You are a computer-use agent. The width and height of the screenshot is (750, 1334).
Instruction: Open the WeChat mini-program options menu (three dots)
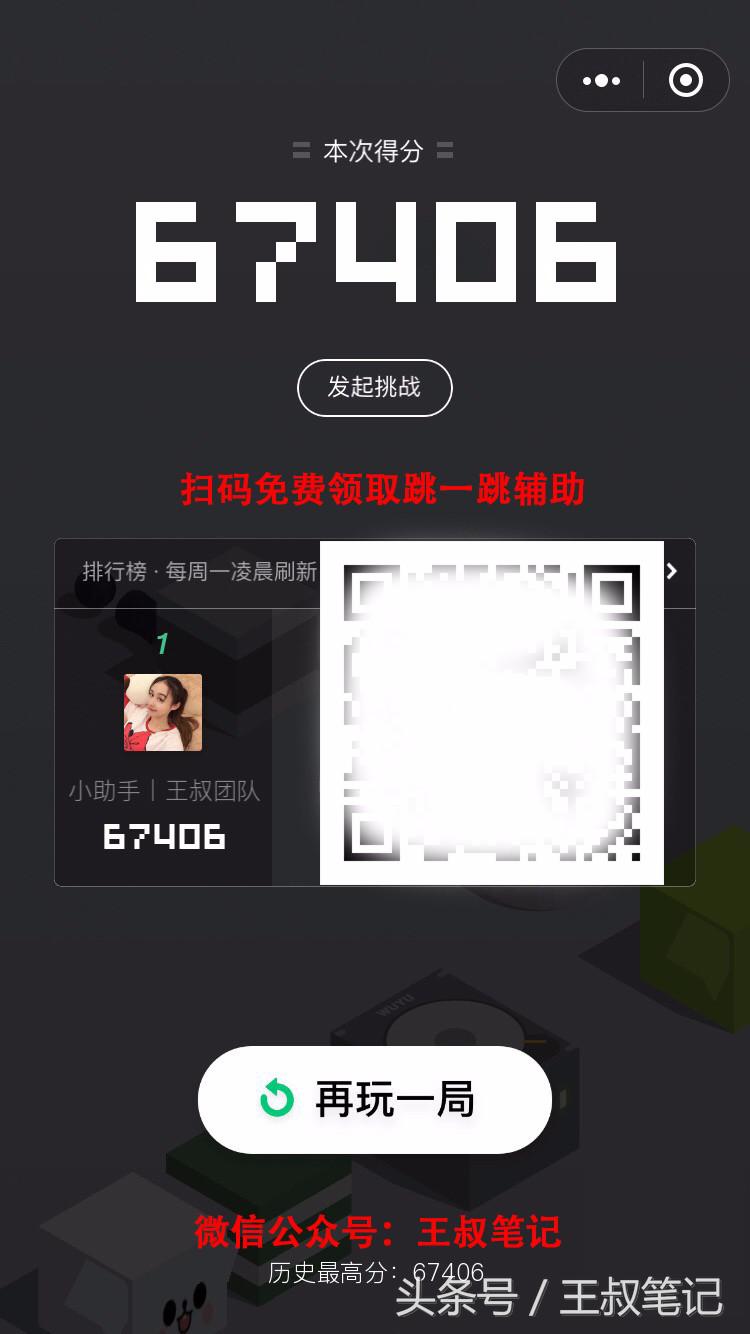pos(600,80)
